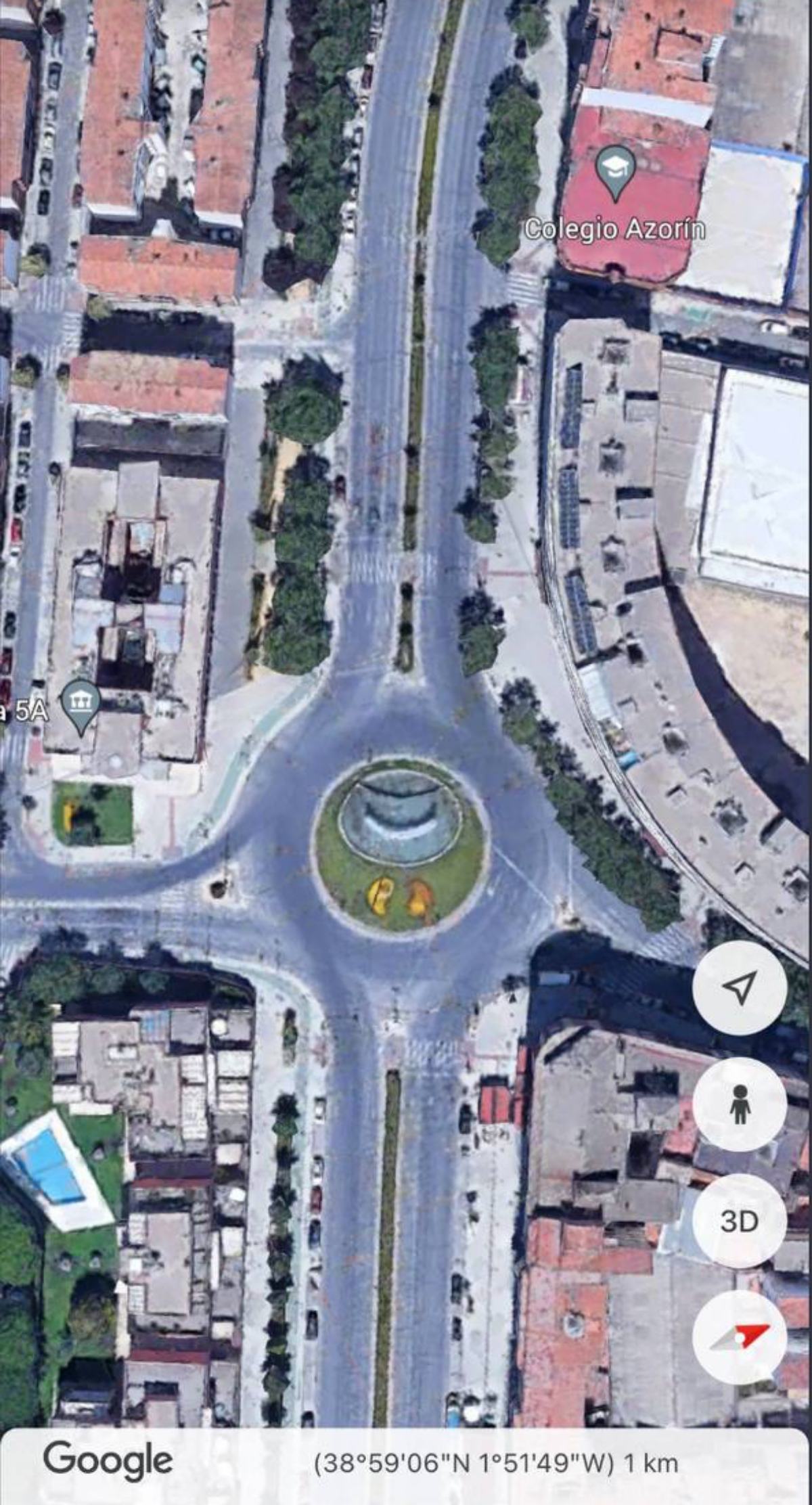
Task: Switch the map to 3D view
Action: tap(739, 1221)
